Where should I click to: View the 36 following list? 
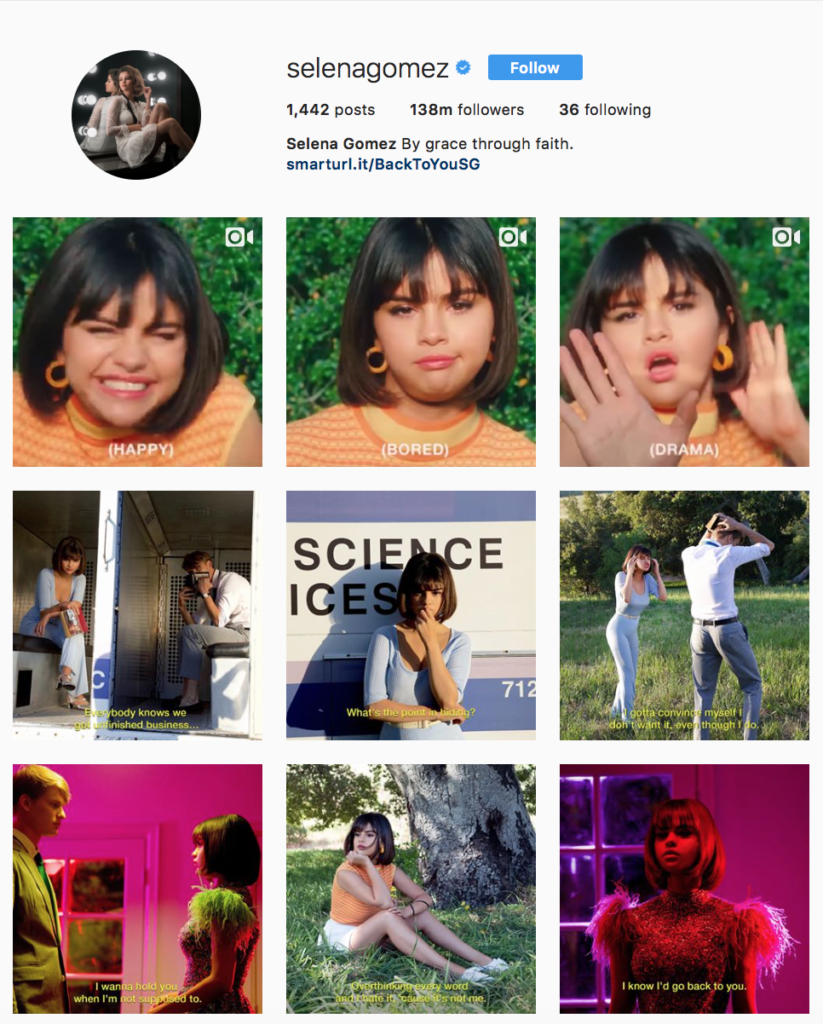coord(605,110)
